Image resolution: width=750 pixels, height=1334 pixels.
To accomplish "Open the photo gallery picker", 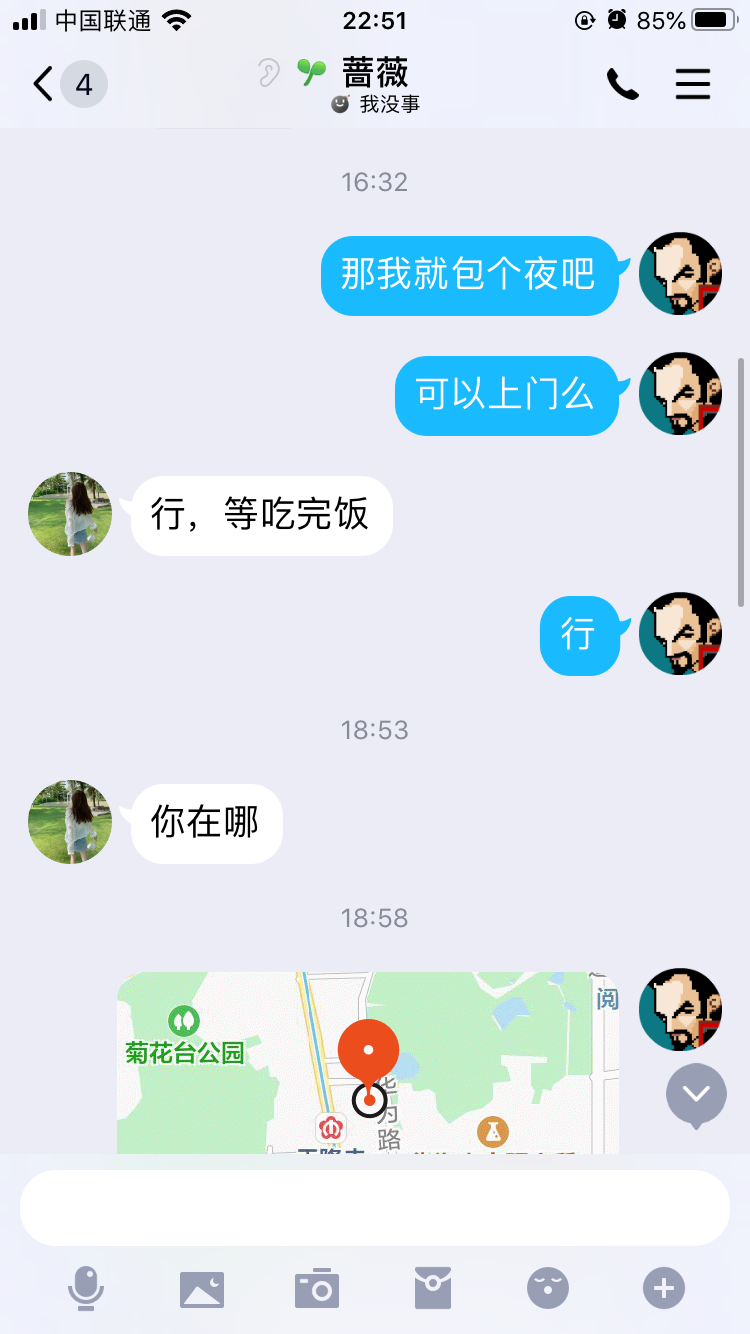I will (x=202, y=1288).
